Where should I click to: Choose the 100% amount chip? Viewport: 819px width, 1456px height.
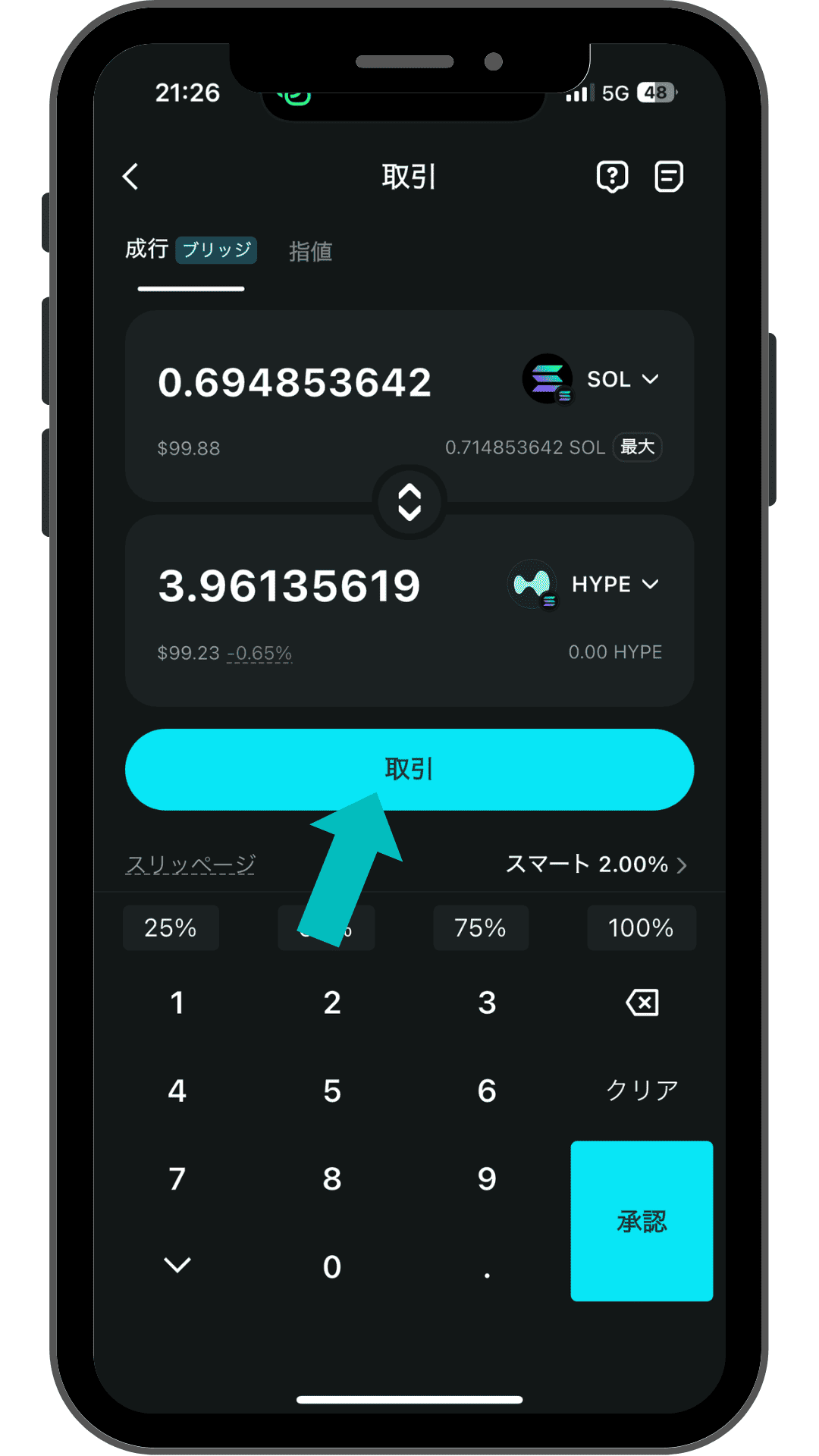tap(641, 927)
